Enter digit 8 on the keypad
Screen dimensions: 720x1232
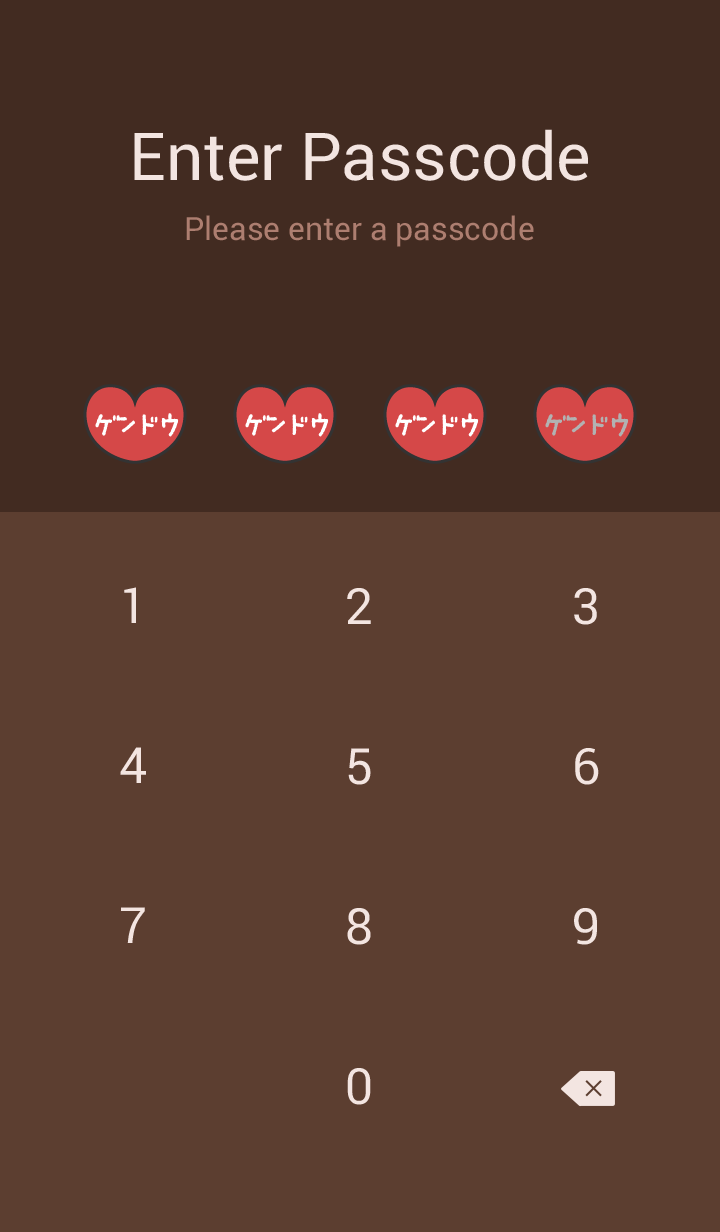coord(359,927)
